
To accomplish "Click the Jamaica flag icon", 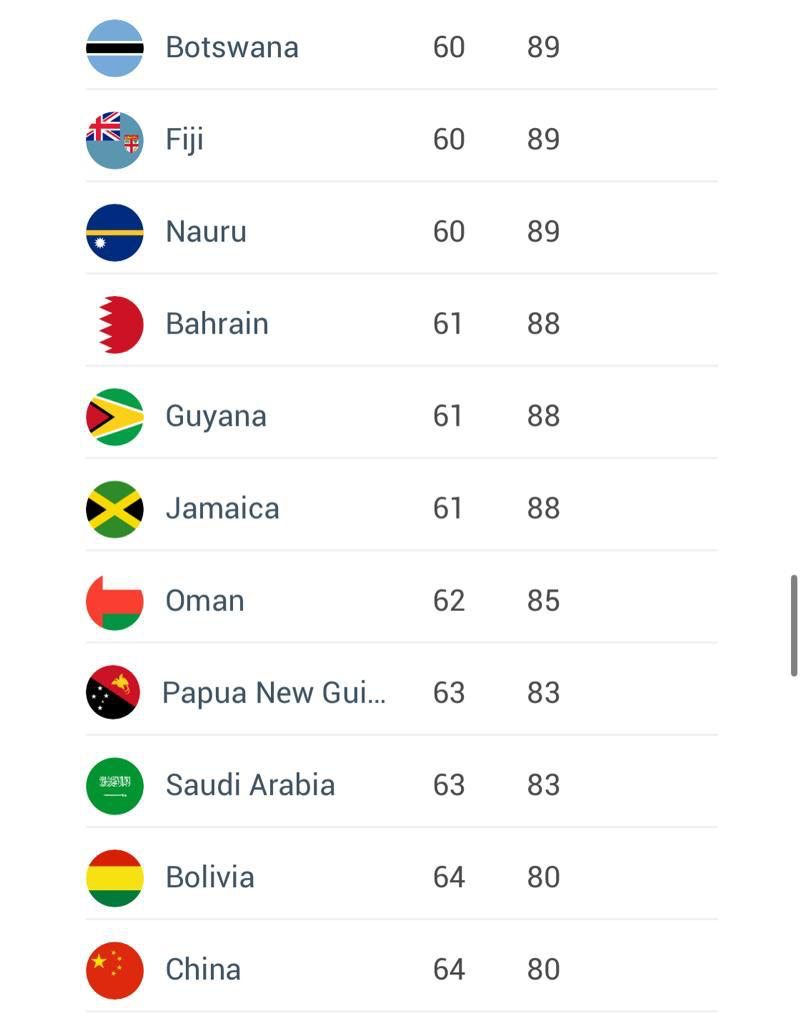I will [x=114, y=508].
